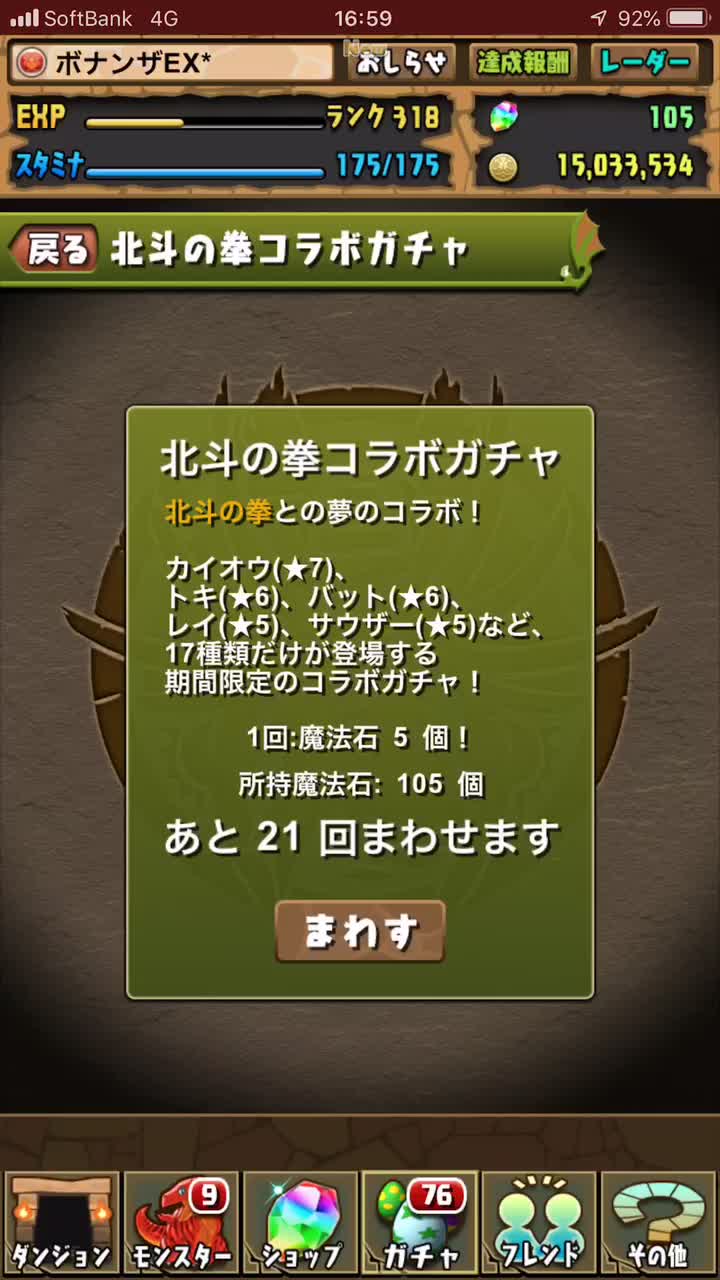This screenshot has height=1280, width=720.
Task: Select the ガチャ tab
Action: [420, 1223]
